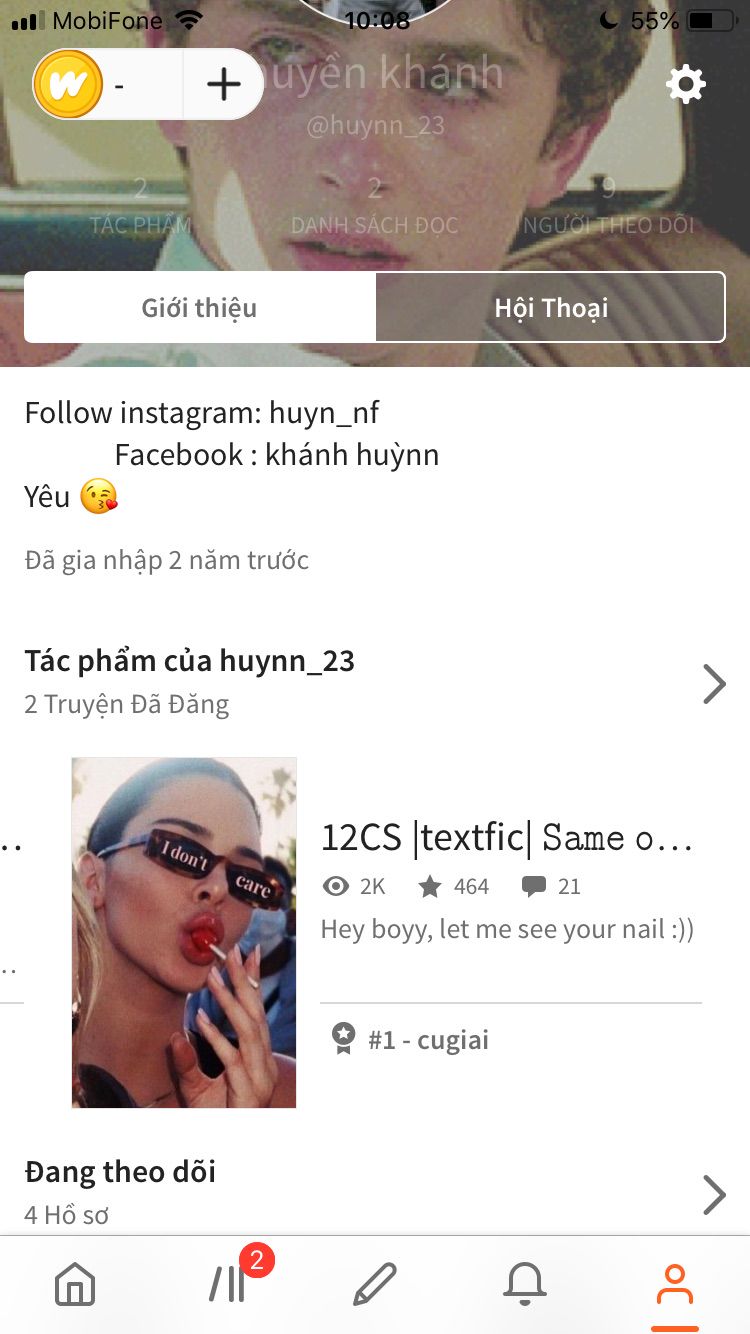Open the library tab with 2 updates

[229, 1284]
